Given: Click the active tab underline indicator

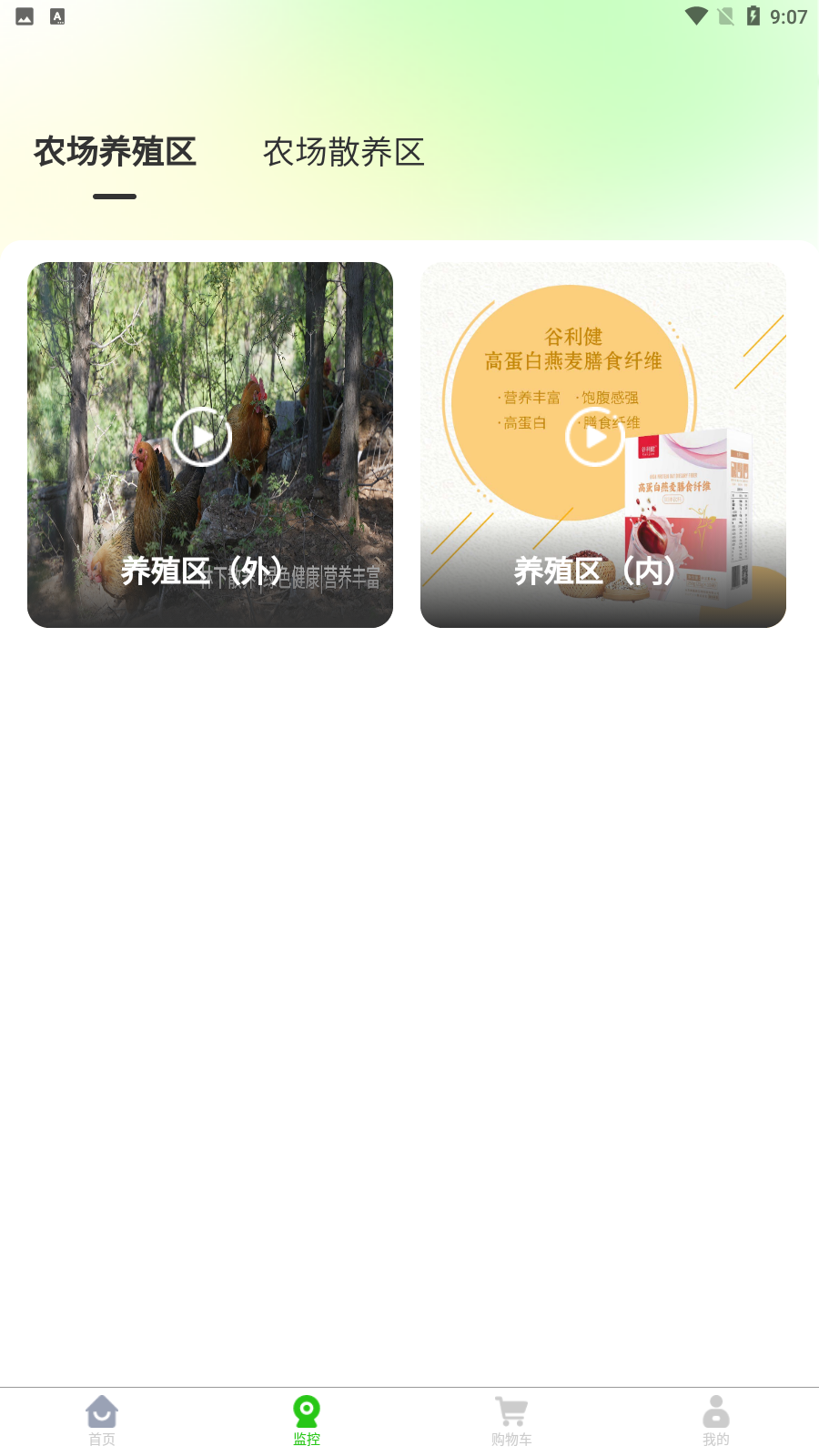Looking at the screenshot, I should 115,194.
